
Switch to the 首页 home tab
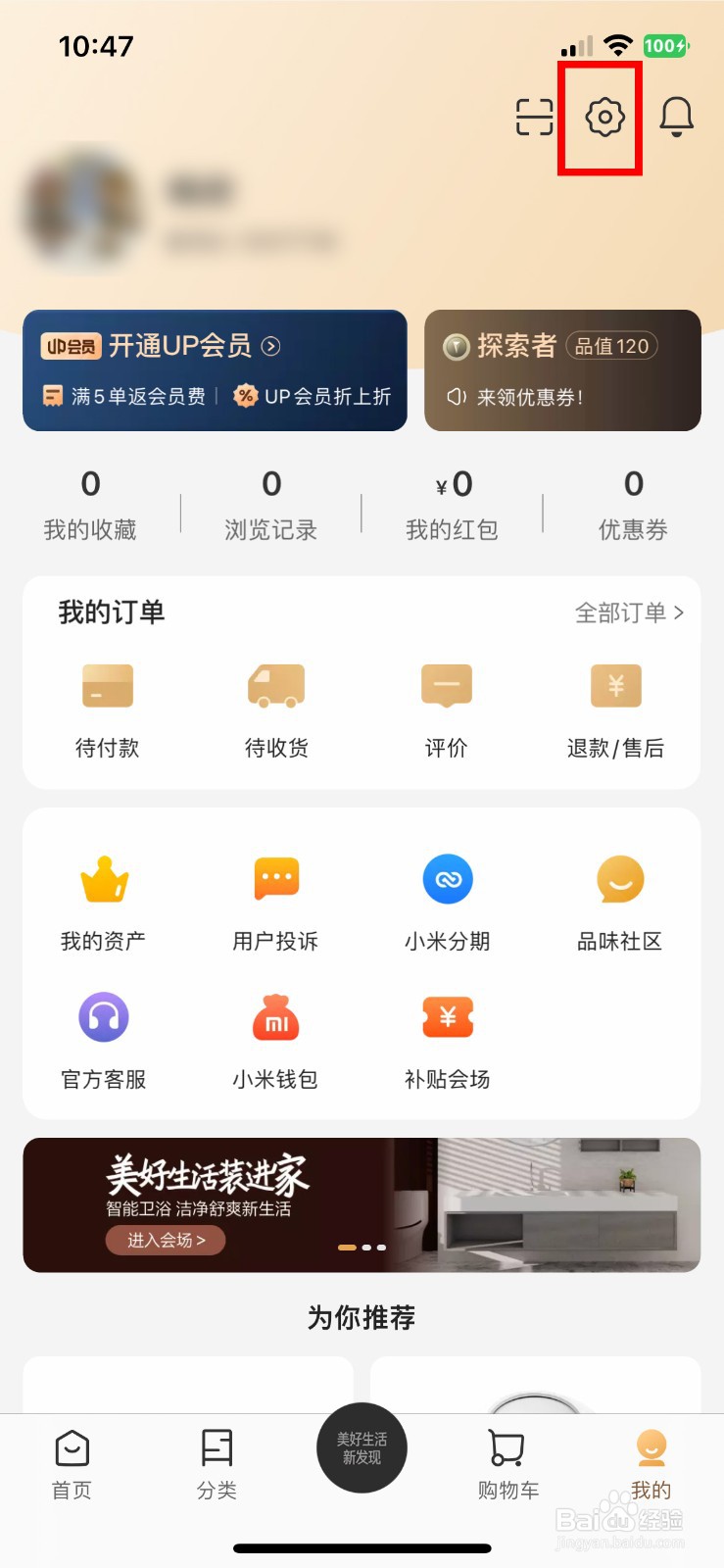72,1465
